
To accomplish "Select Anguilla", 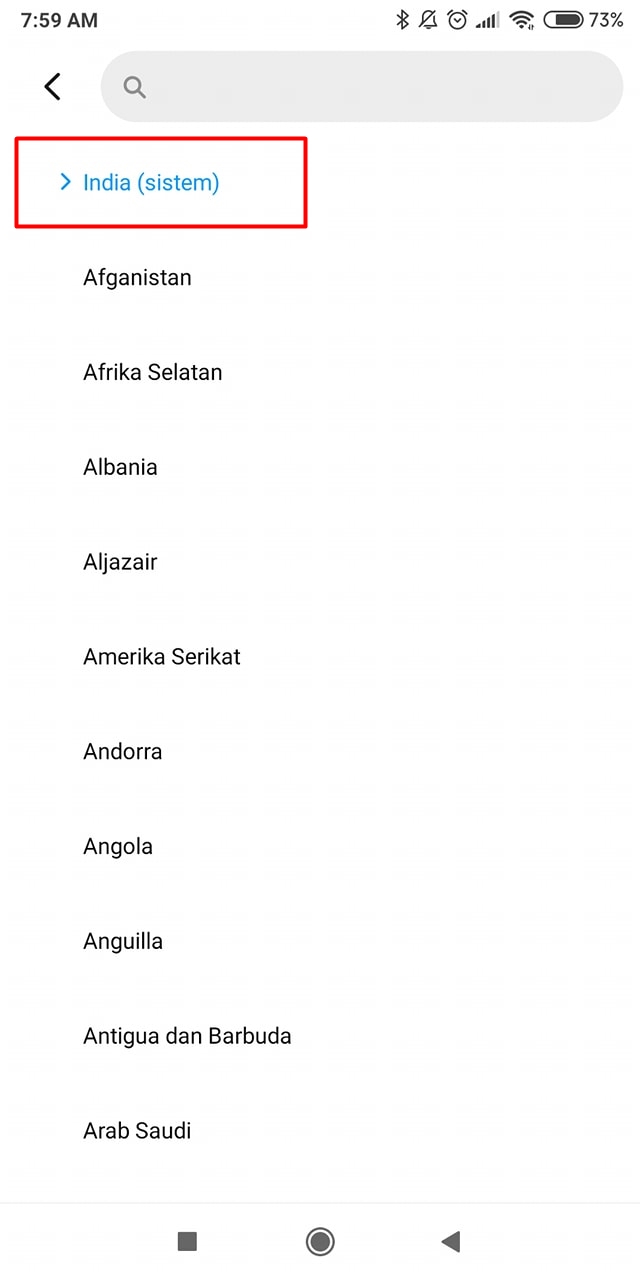I will tap(123, 941).
